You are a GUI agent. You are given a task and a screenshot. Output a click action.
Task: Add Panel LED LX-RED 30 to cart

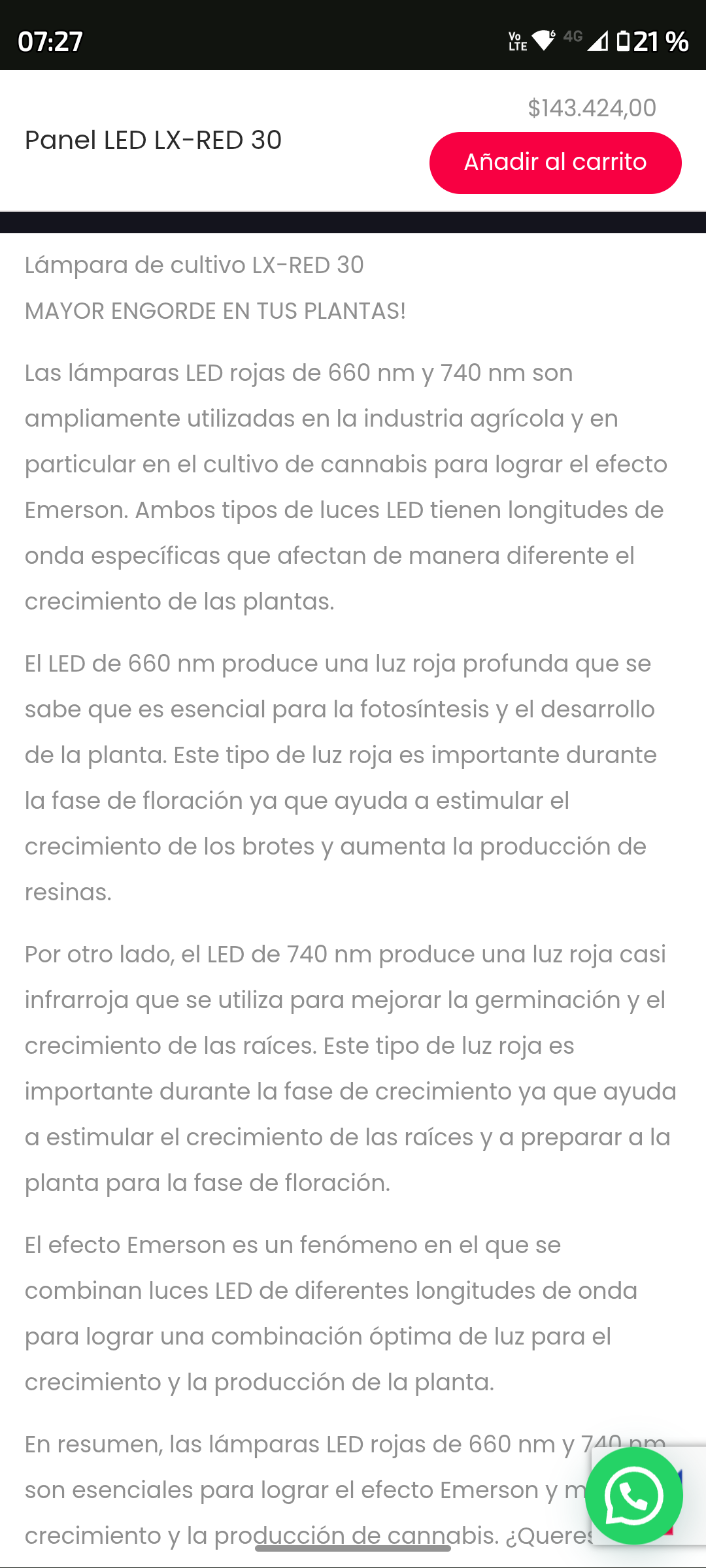coord(555,163)
